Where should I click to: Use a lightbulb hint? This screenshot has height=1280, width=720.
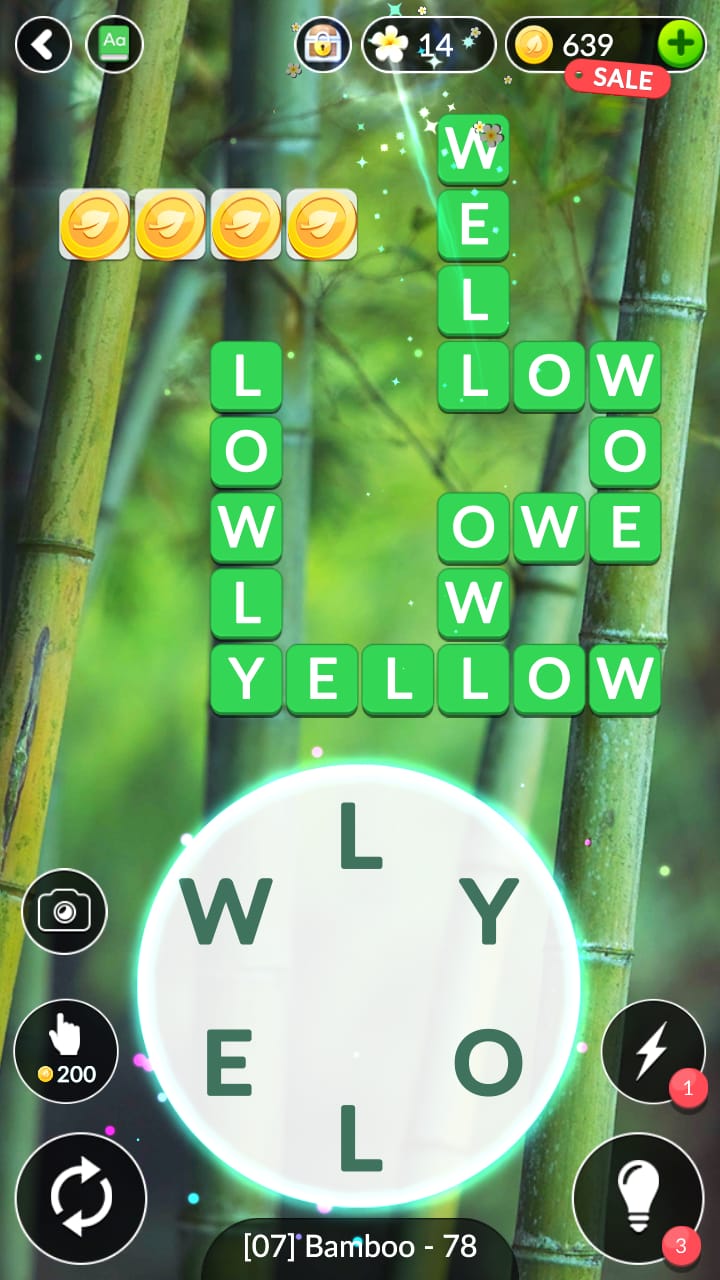coord(638,1198)
